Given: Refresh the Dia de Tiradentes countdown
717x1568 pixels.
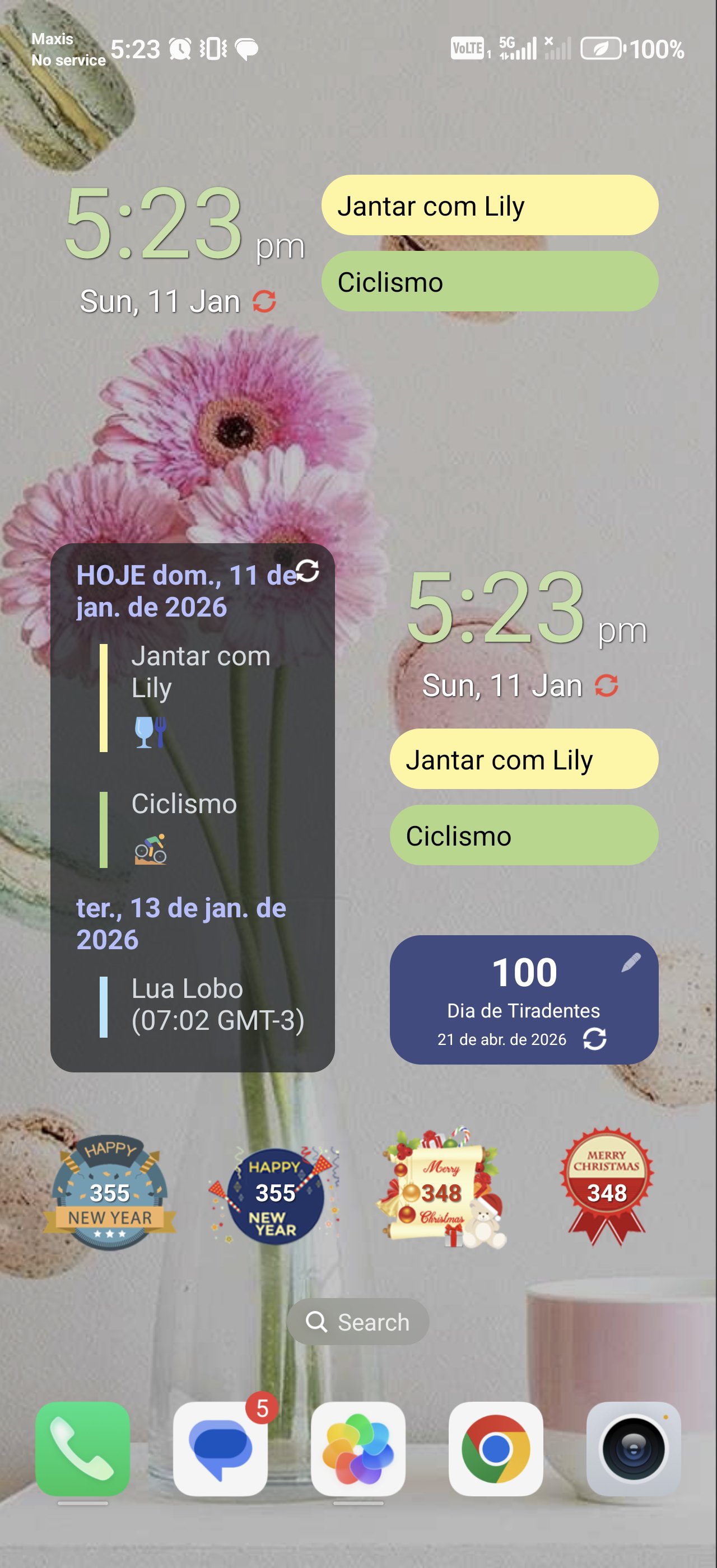Looking at the screenshot, I should (x=595, y=1038).
